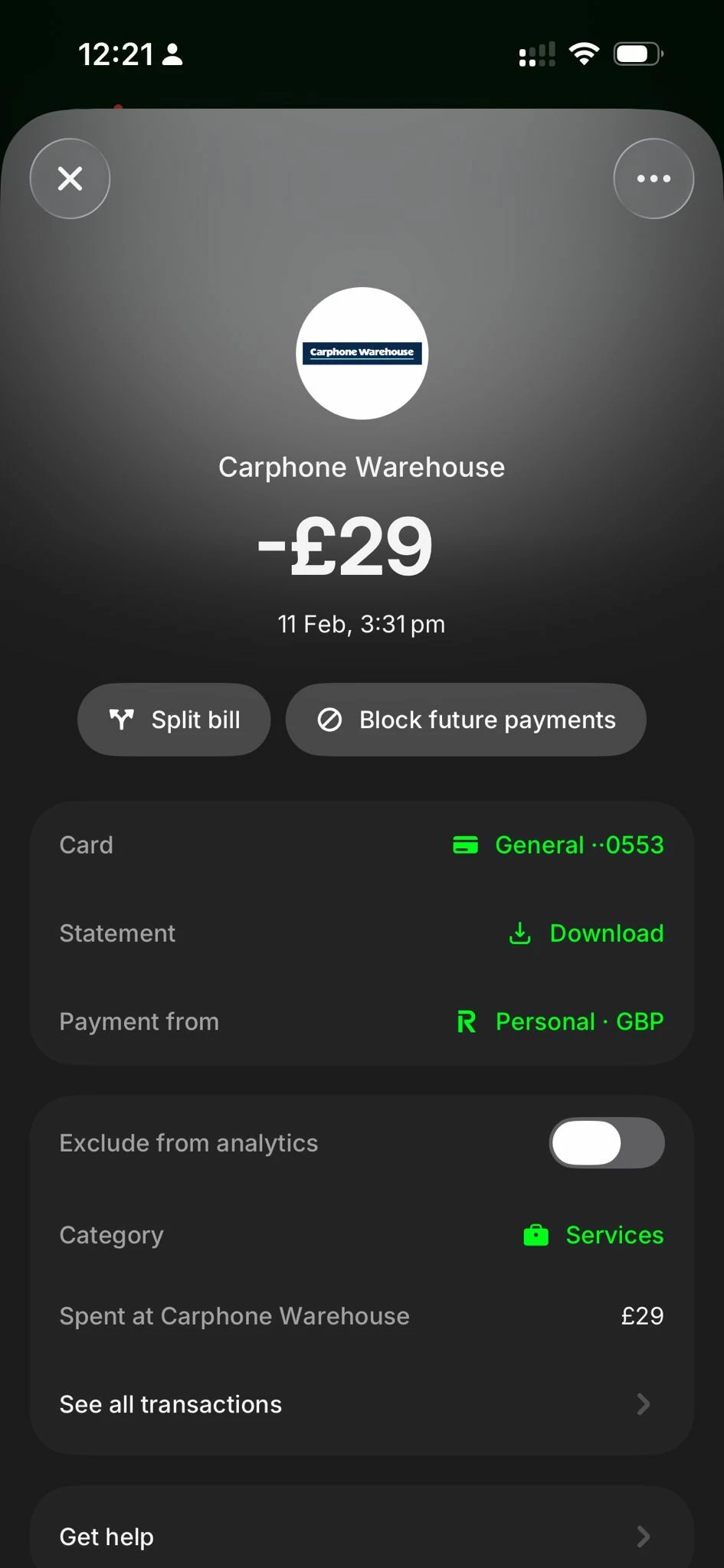
Task: Open the three-dot overflow menu
Action: tap(654, 178)
